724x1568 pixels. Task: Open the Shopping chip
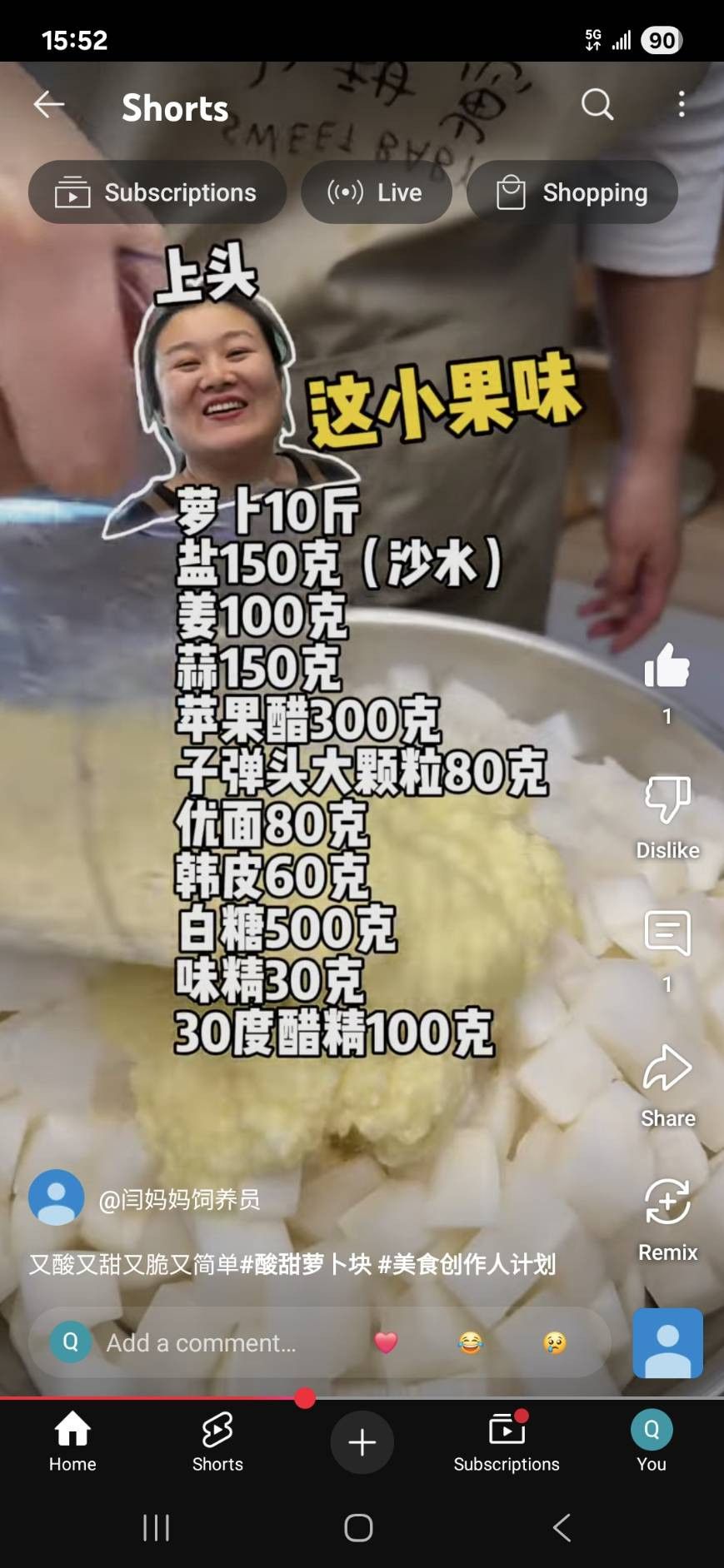572,192
